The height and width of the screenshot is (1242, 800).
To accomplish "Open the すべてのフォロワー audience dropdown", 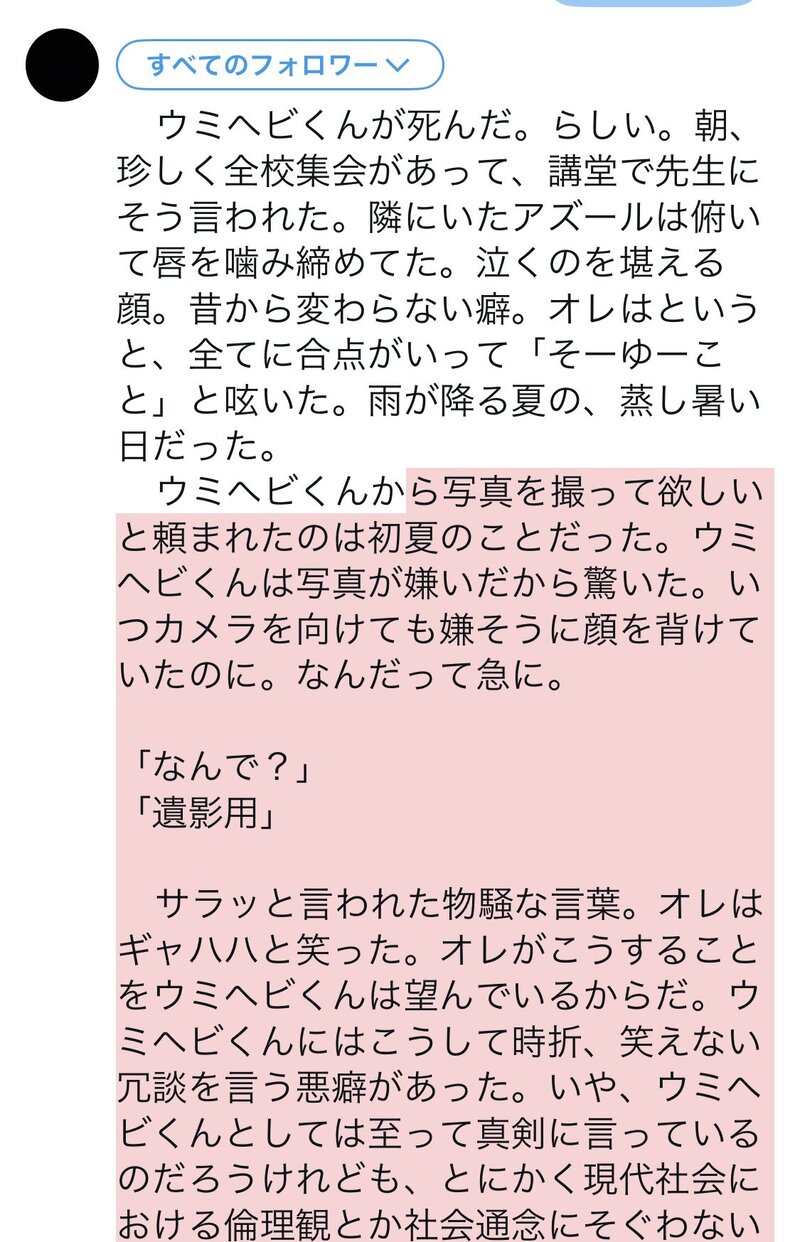I will pyautogui.click(x=279, y=67).
